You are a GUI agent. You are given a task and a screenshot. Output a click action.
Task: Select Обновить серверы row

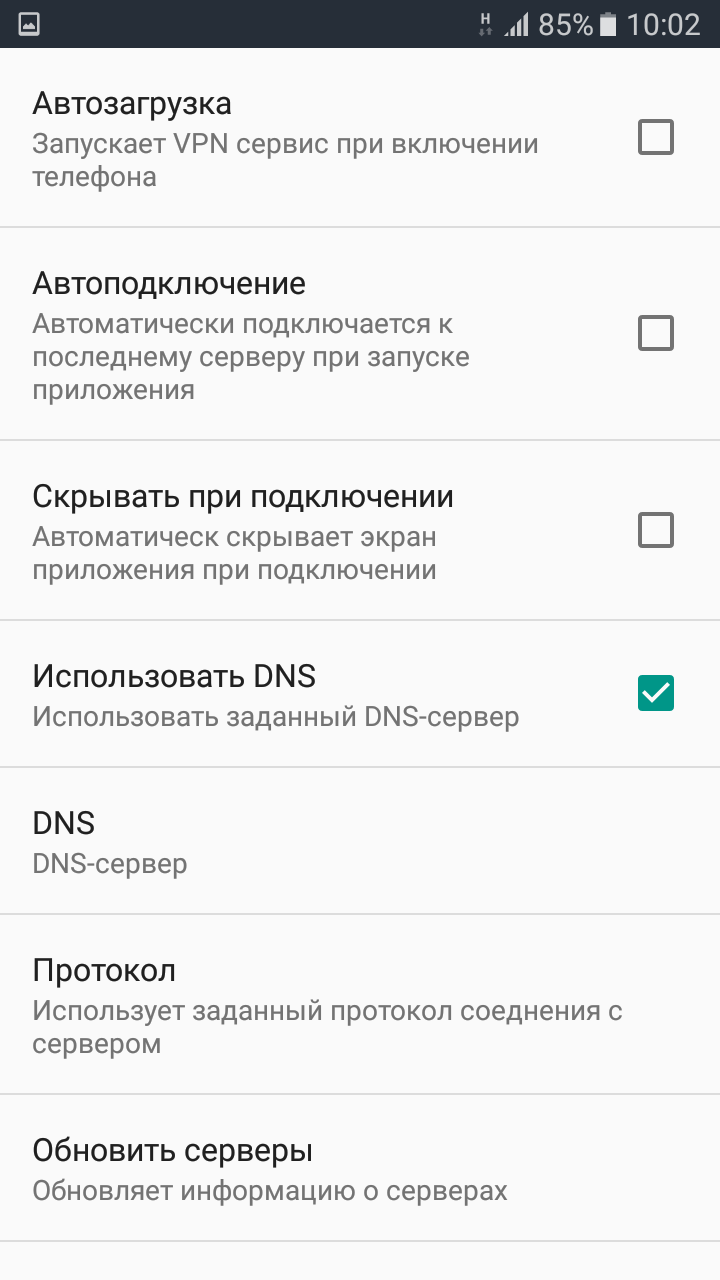point(360,1168)
